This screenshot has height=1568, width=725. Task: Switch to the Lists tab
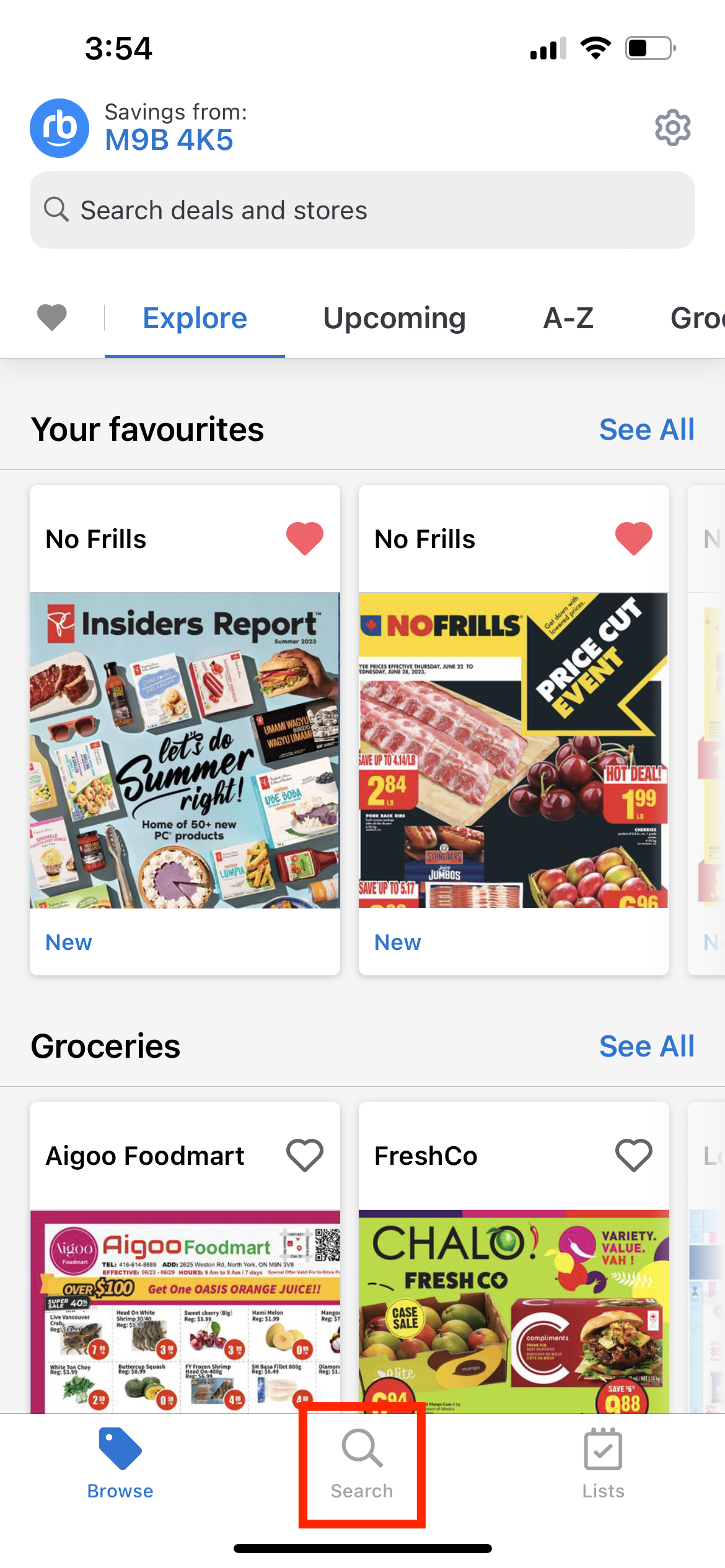click(603, 1465)
